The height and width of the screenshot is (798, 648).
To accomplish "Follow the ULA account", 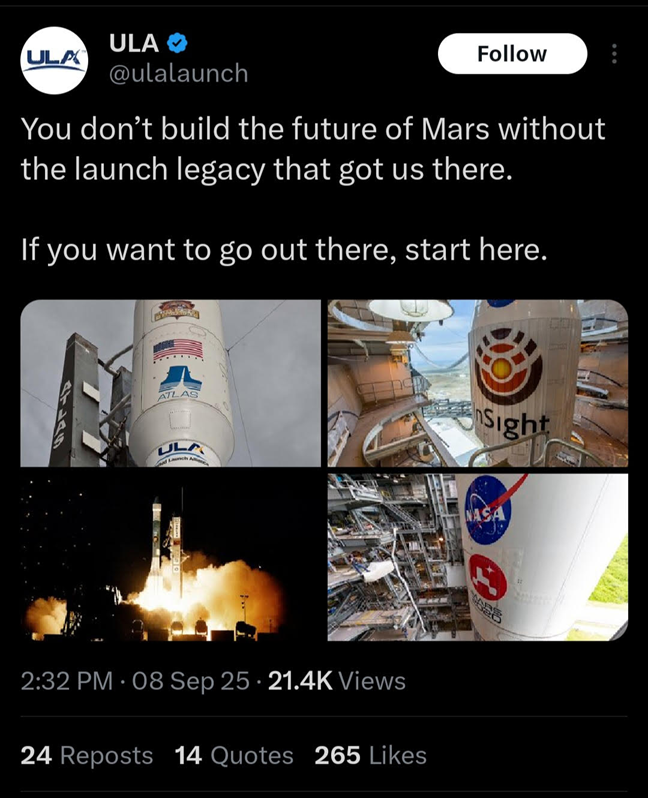I will [x=512, y=54].
